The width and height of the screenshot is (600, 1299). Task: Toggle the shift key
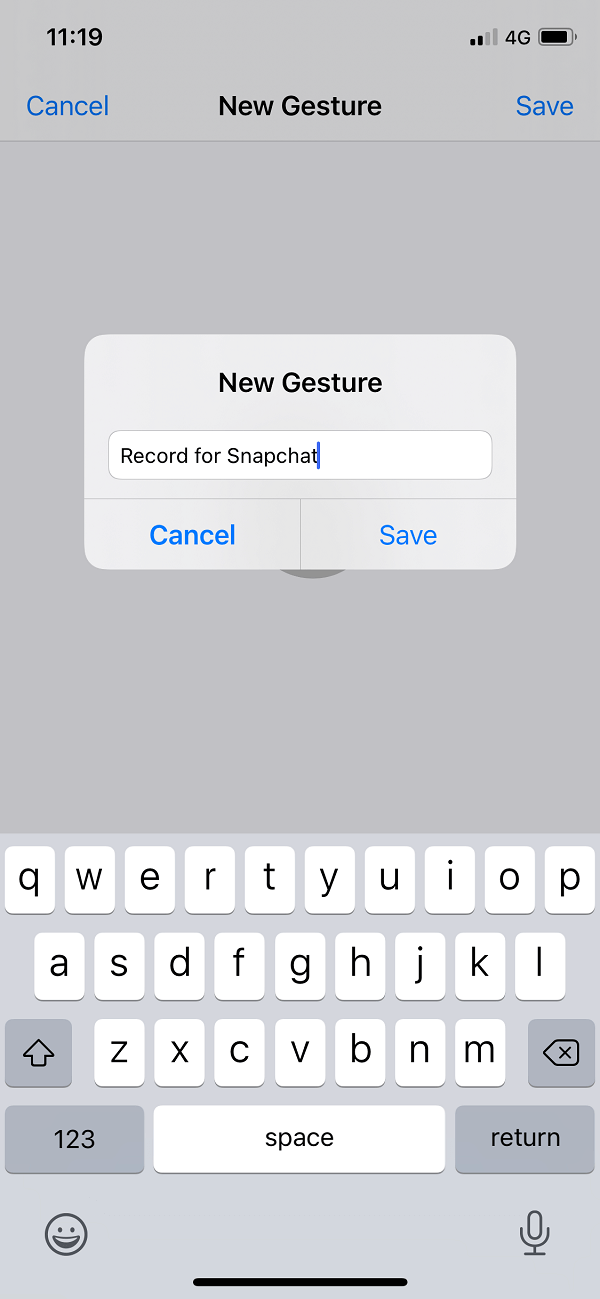coord(38,1052)
